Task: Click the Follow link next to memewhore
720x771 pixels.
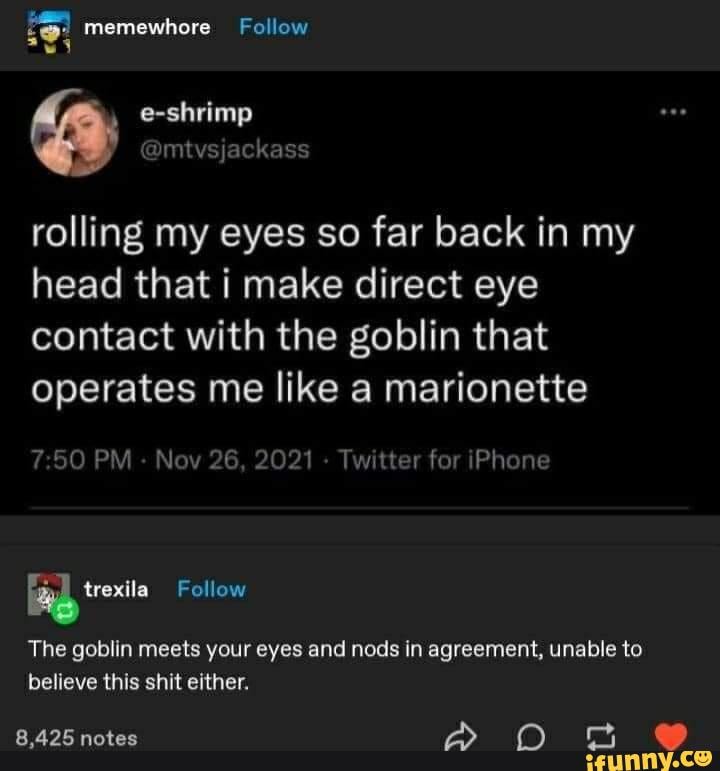Action: [273, 27]
